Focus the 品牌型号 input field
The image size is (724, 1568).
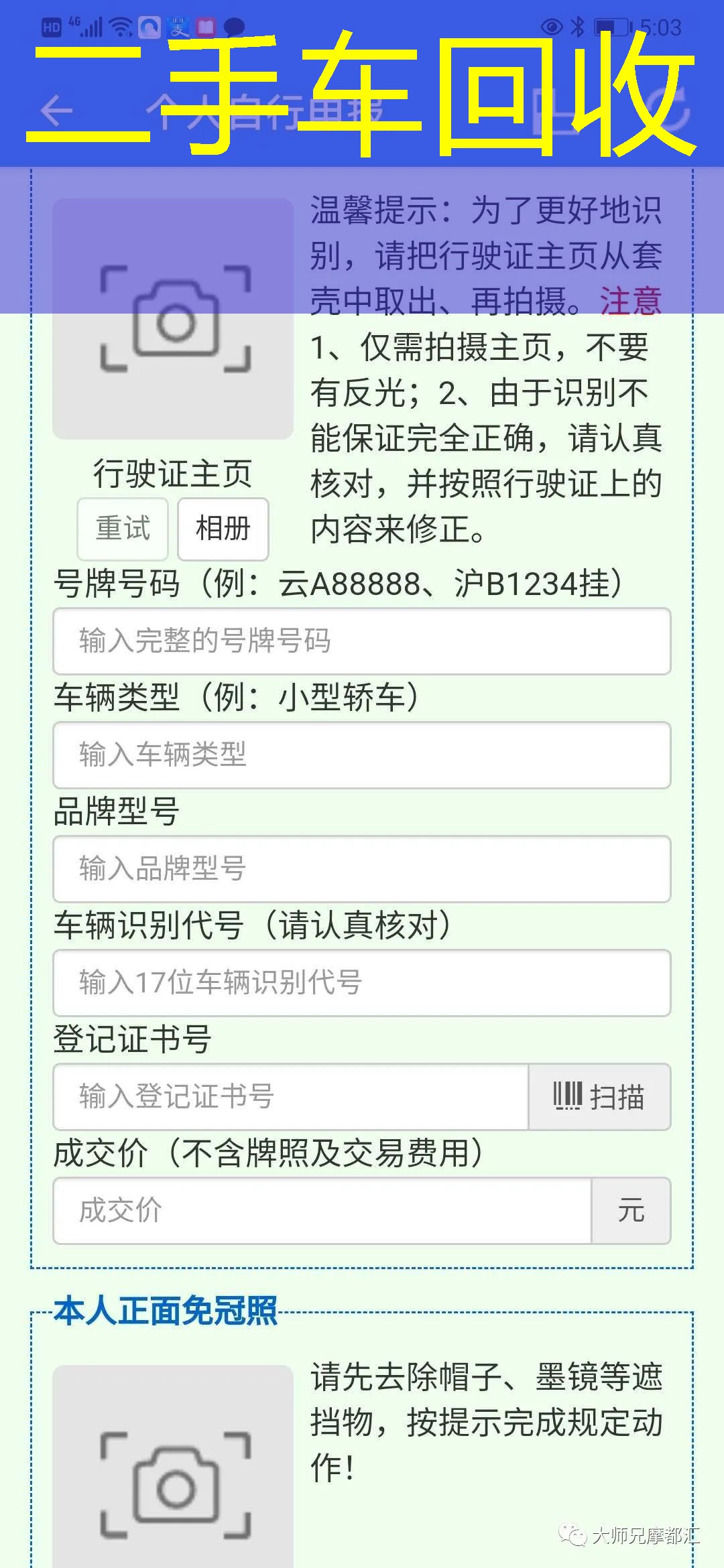362,868
